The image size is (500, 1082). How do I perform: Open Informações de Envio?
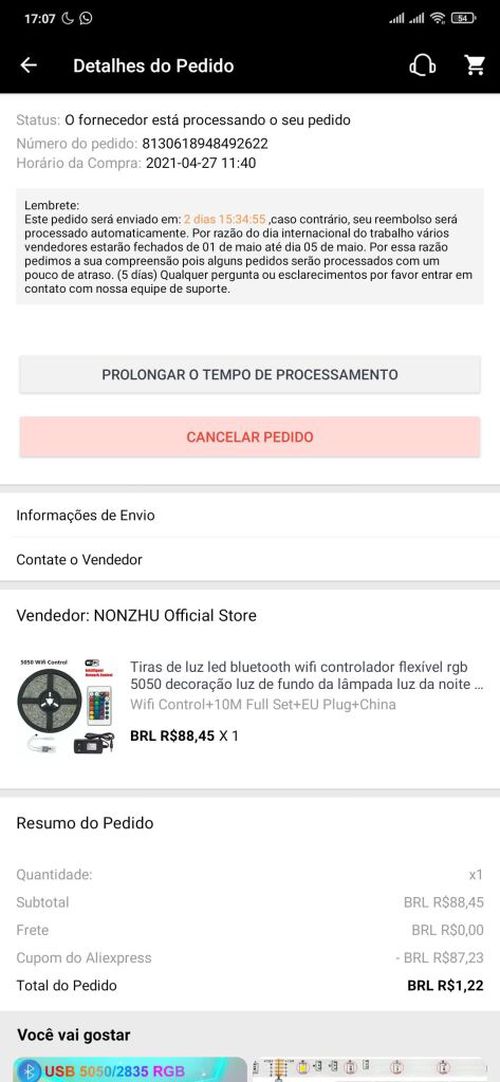coord(250,515)
